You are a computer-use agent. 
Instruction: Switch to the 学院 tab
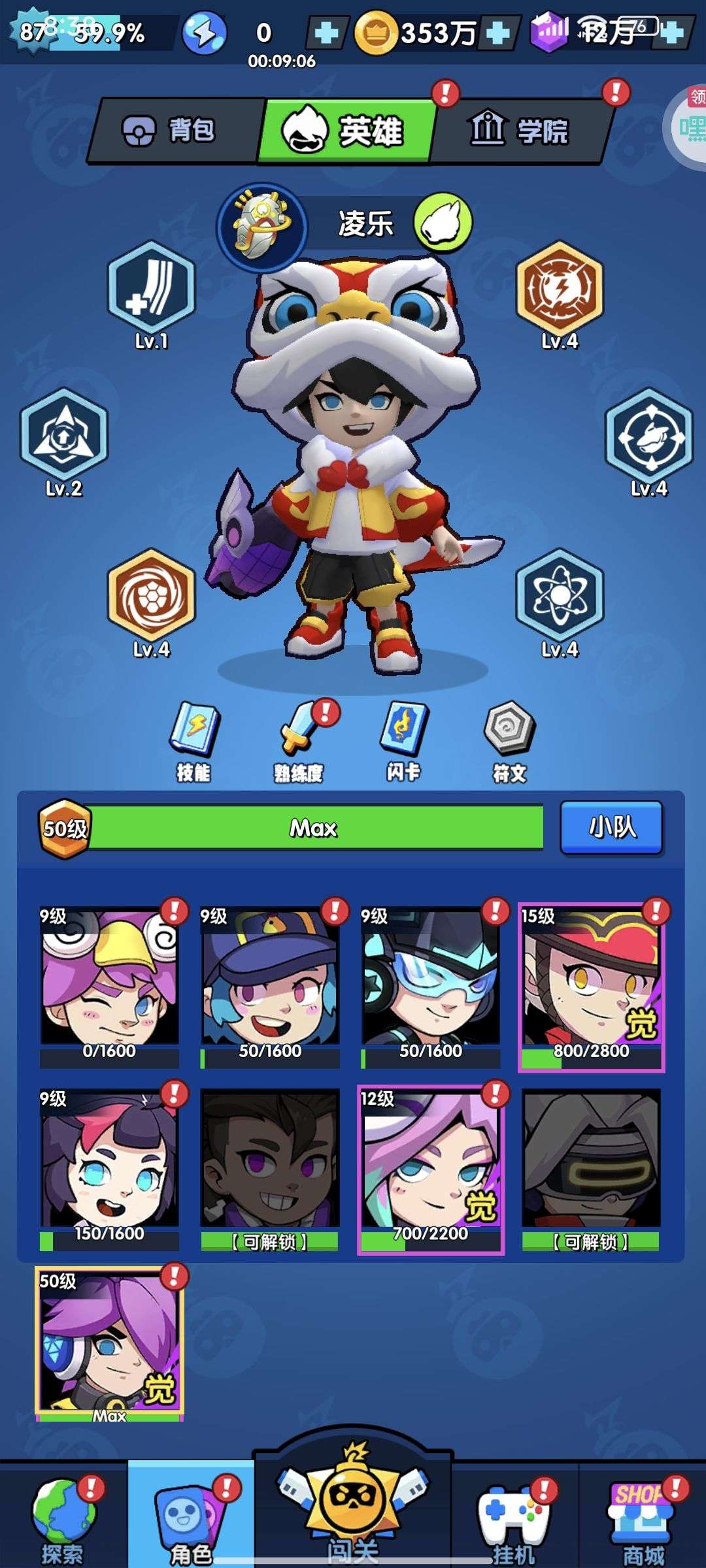(521, 131)
